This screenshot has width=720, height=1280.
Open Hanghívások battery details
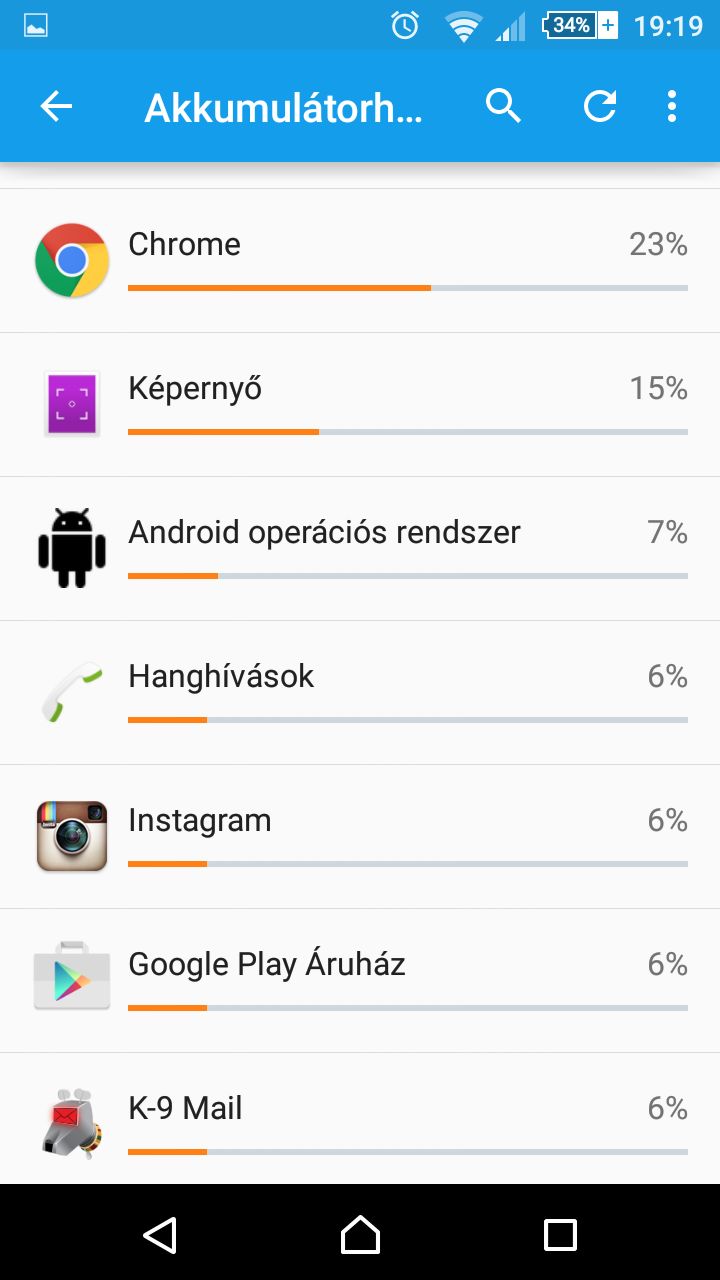(x=360, y=693)
